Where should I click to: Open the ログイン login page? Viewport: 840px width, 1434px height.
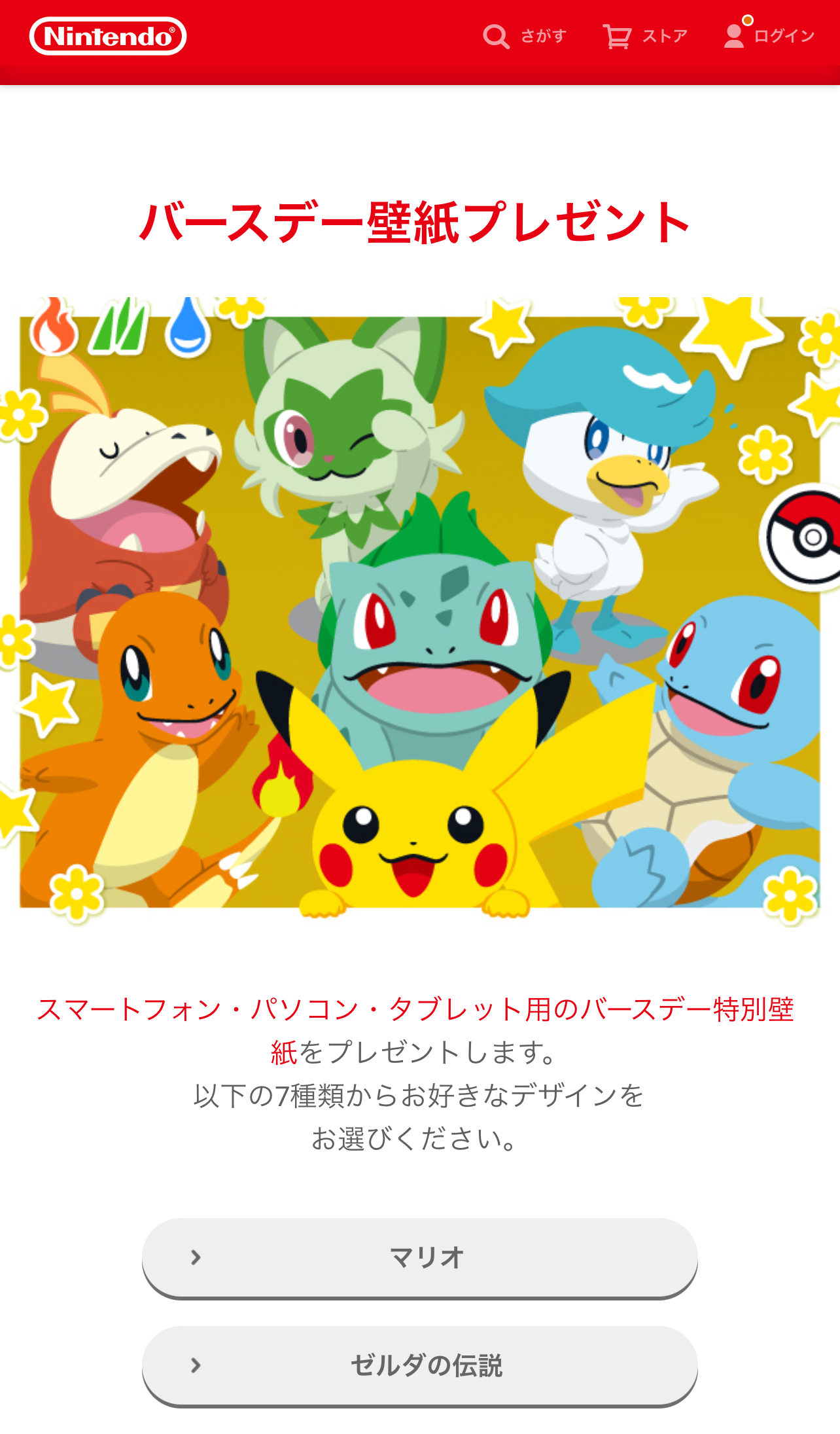pyautogui.click(x=769, y=37)
